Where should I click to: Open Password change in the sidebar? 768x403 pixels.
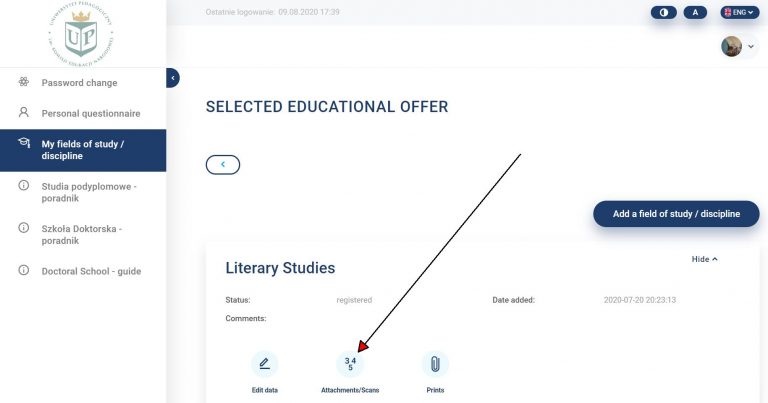pyautogui.click(x=78, y=83)
